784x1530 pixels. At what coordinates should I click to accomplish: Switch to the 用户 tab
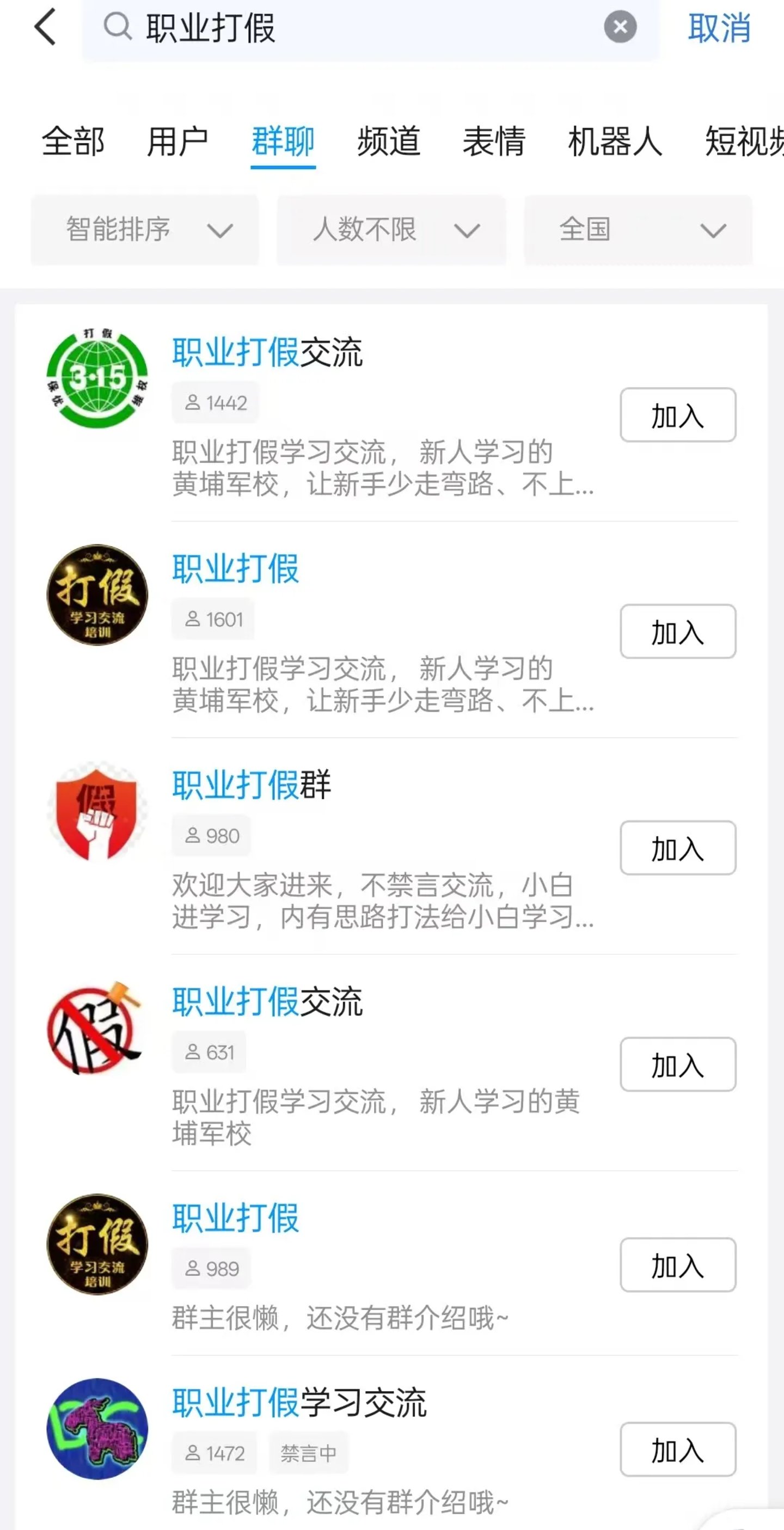[x=177, y=142]
